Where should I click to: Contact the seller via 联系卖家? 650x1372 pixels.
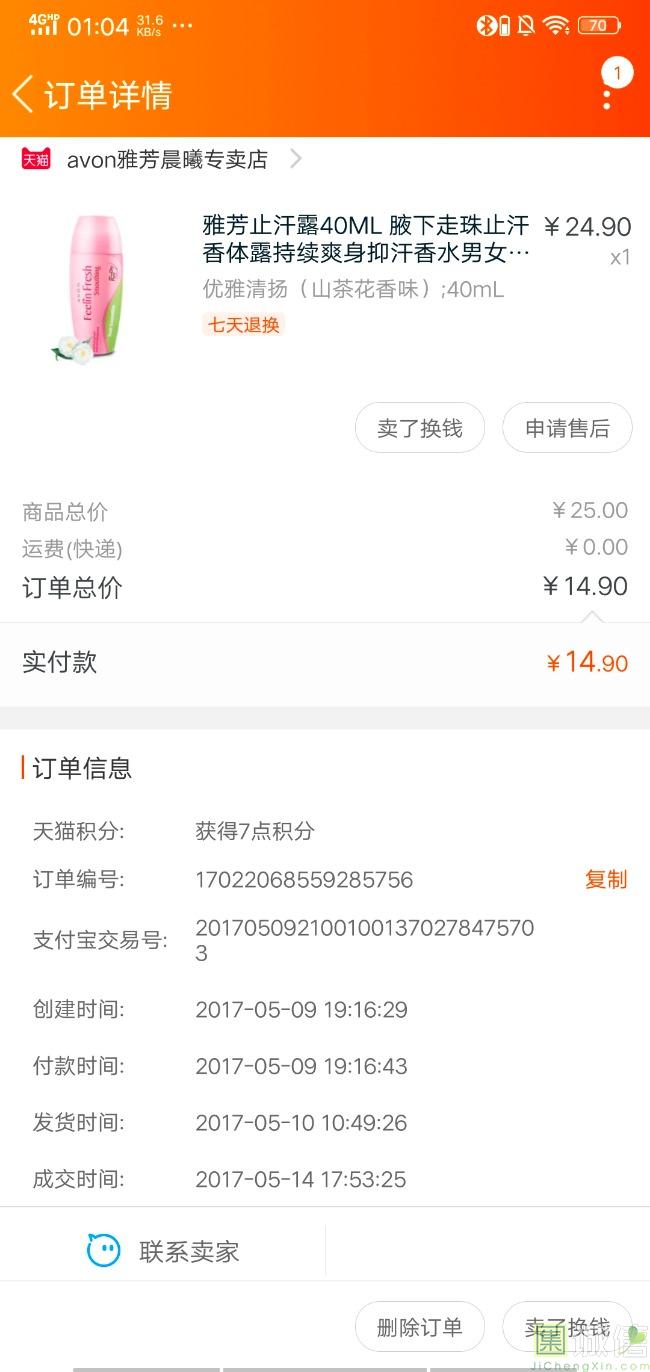pos(163,1251)
